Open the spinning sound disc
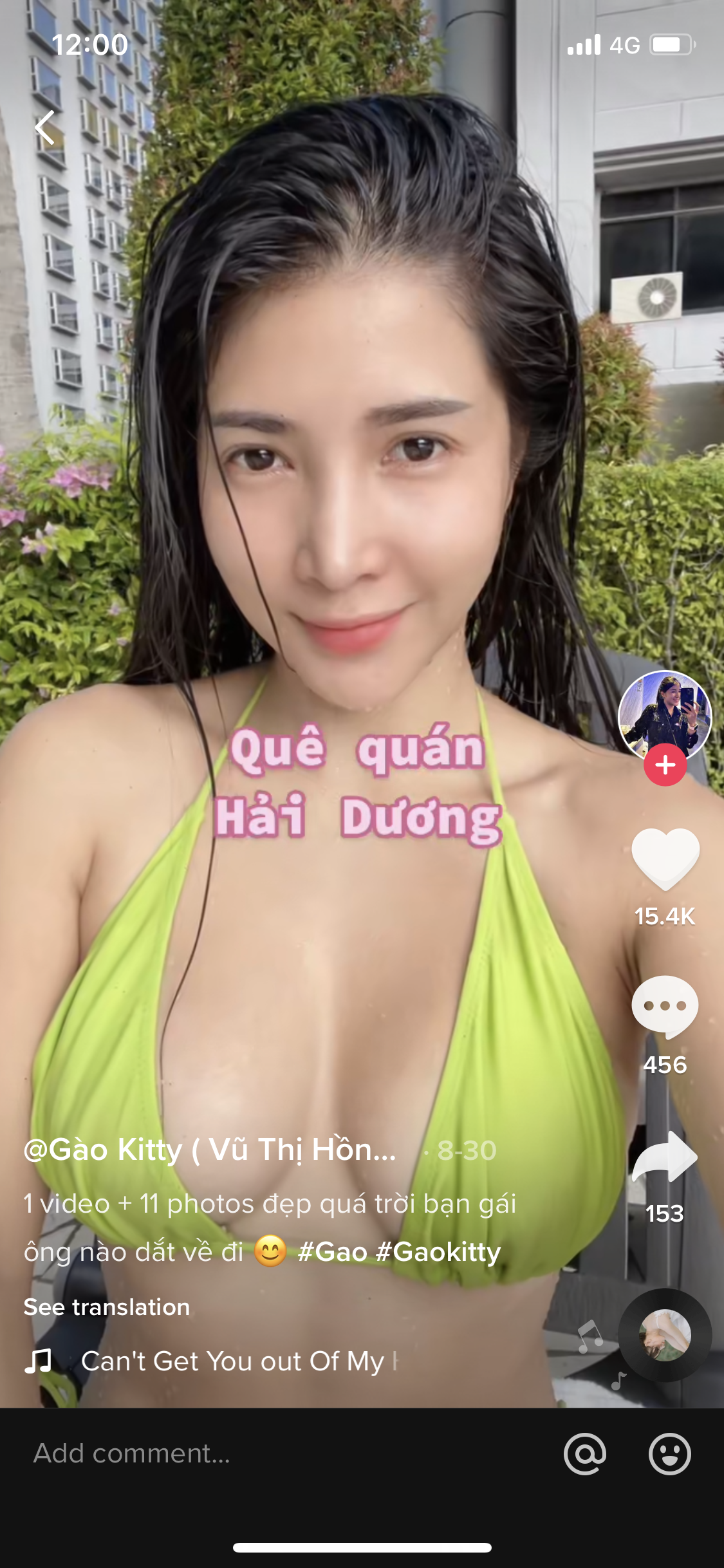 coord(665,1335)
